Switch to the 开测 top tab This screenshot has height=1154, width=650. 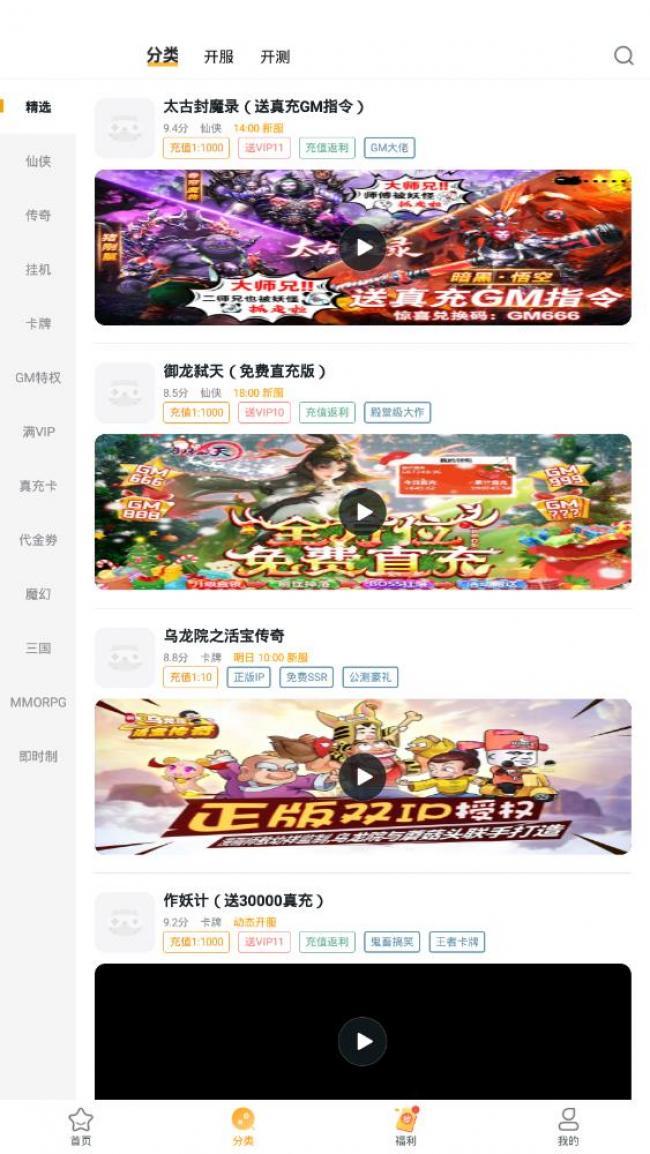[x=275, y=57]
